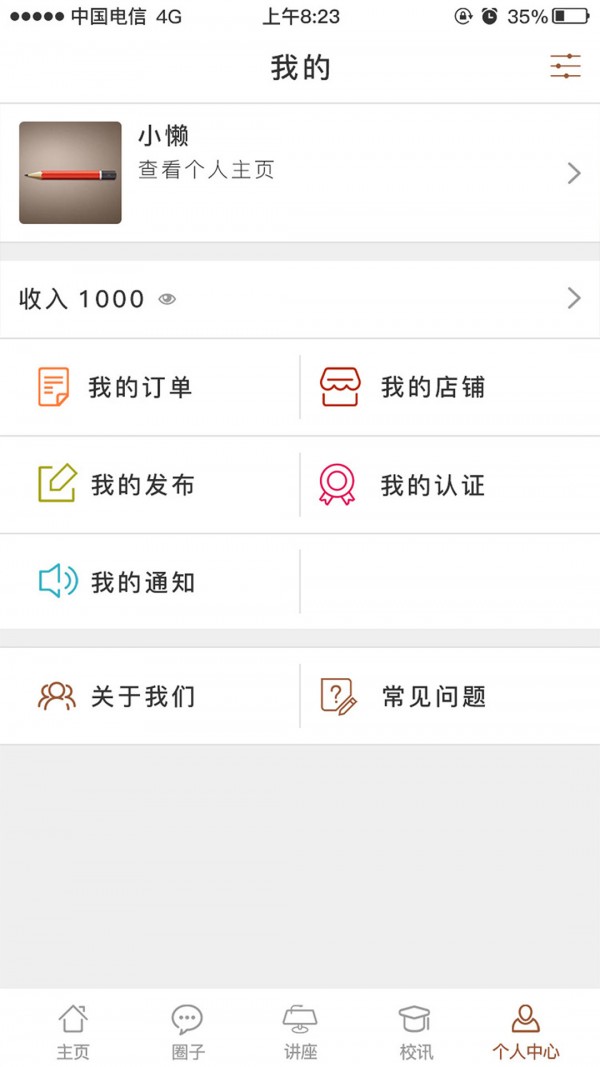The image size is (600, 1067).
Task: Open the 收入 1000 income row
Action: (300, 298)
